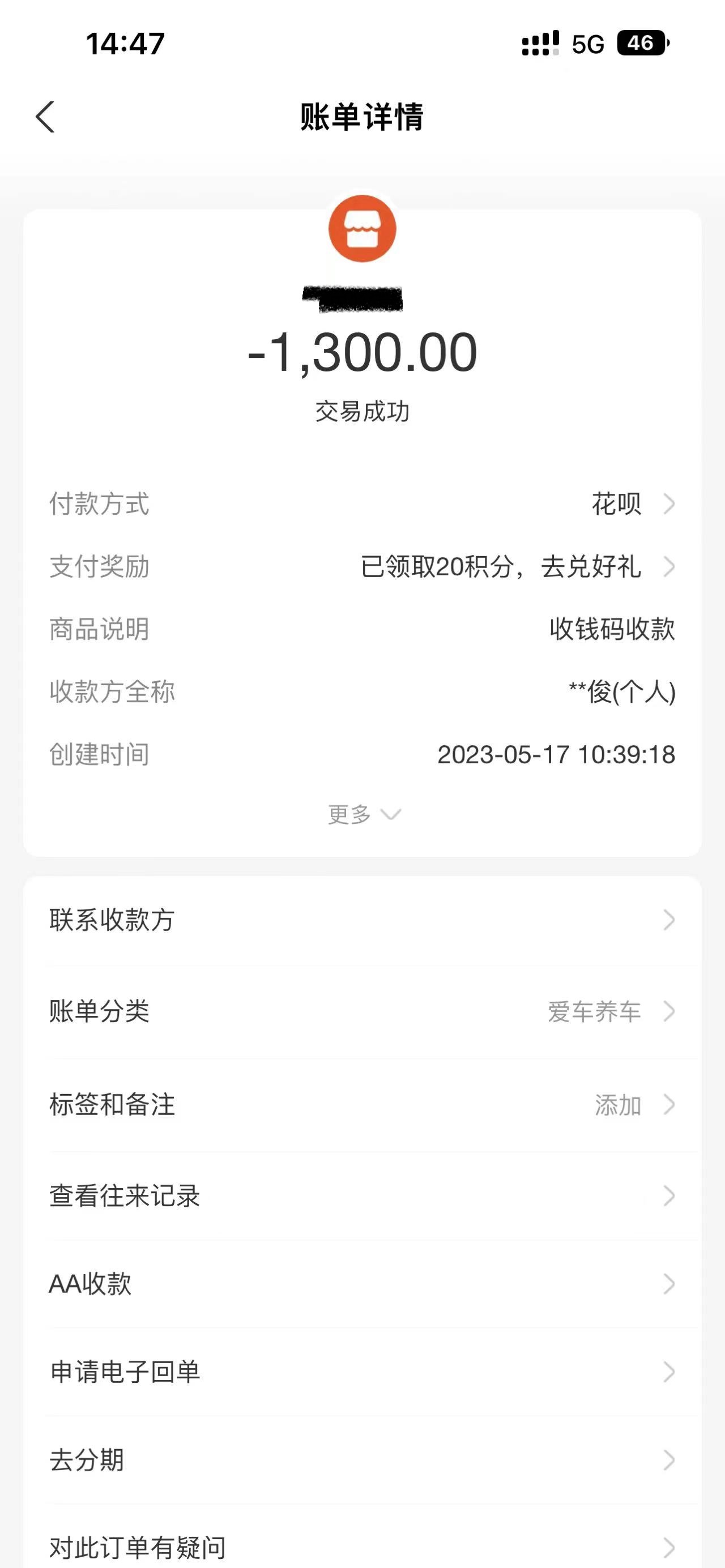Screen dimensions: 725x1568
Task: Click the merchant store icon above the amount
Action: [x=362, y=228]
